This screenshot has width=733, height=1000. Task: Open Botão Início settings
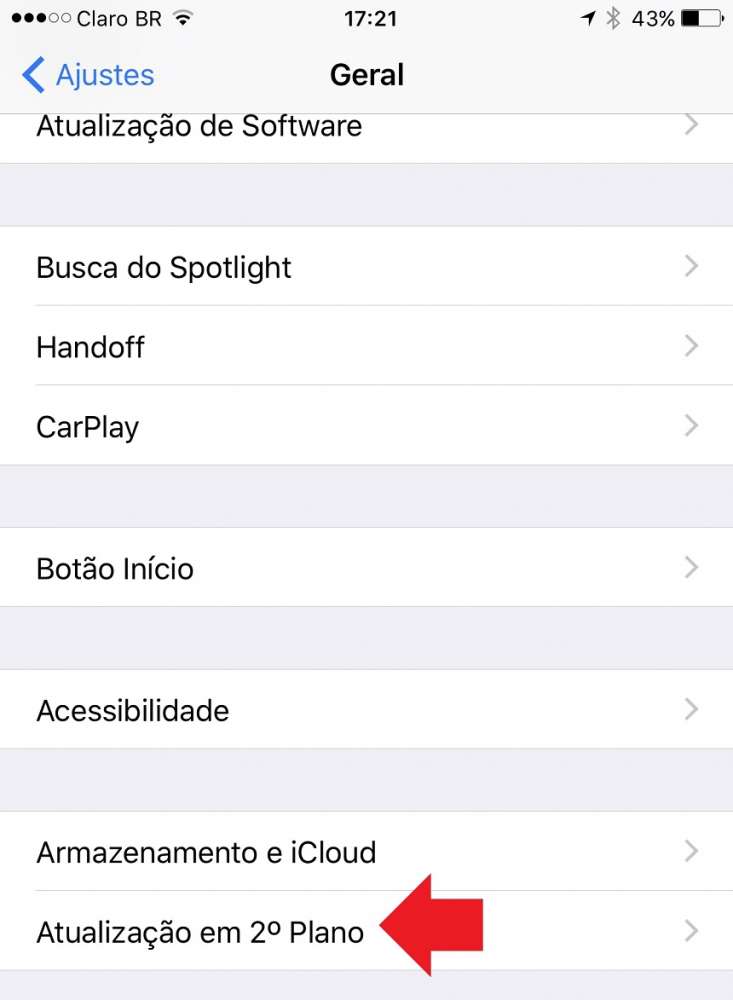click(x=366, y=569)
